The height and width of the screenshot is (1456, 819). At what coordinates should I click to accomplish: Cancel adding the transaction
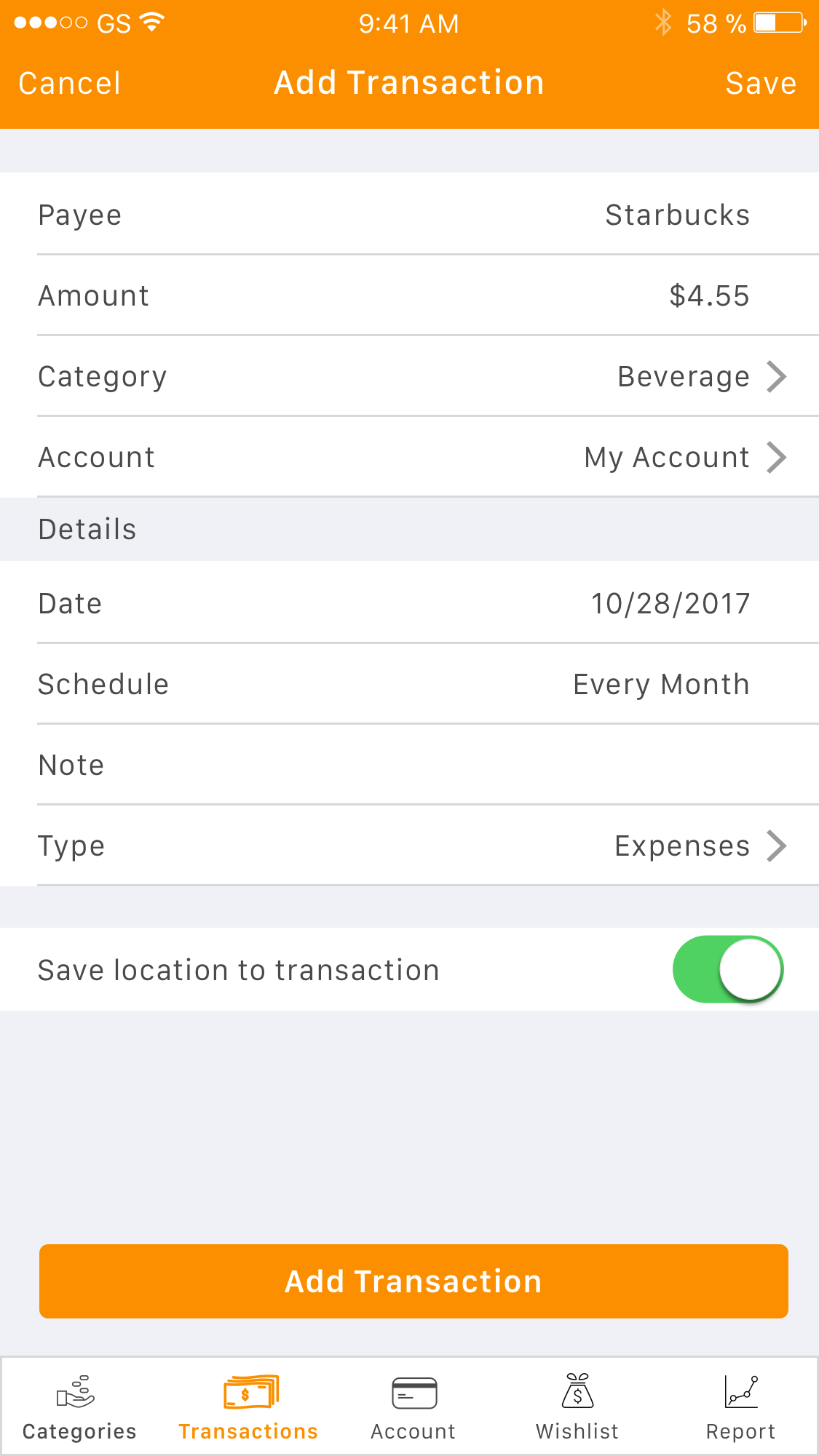pyautogui.click(x=70, y=84)
